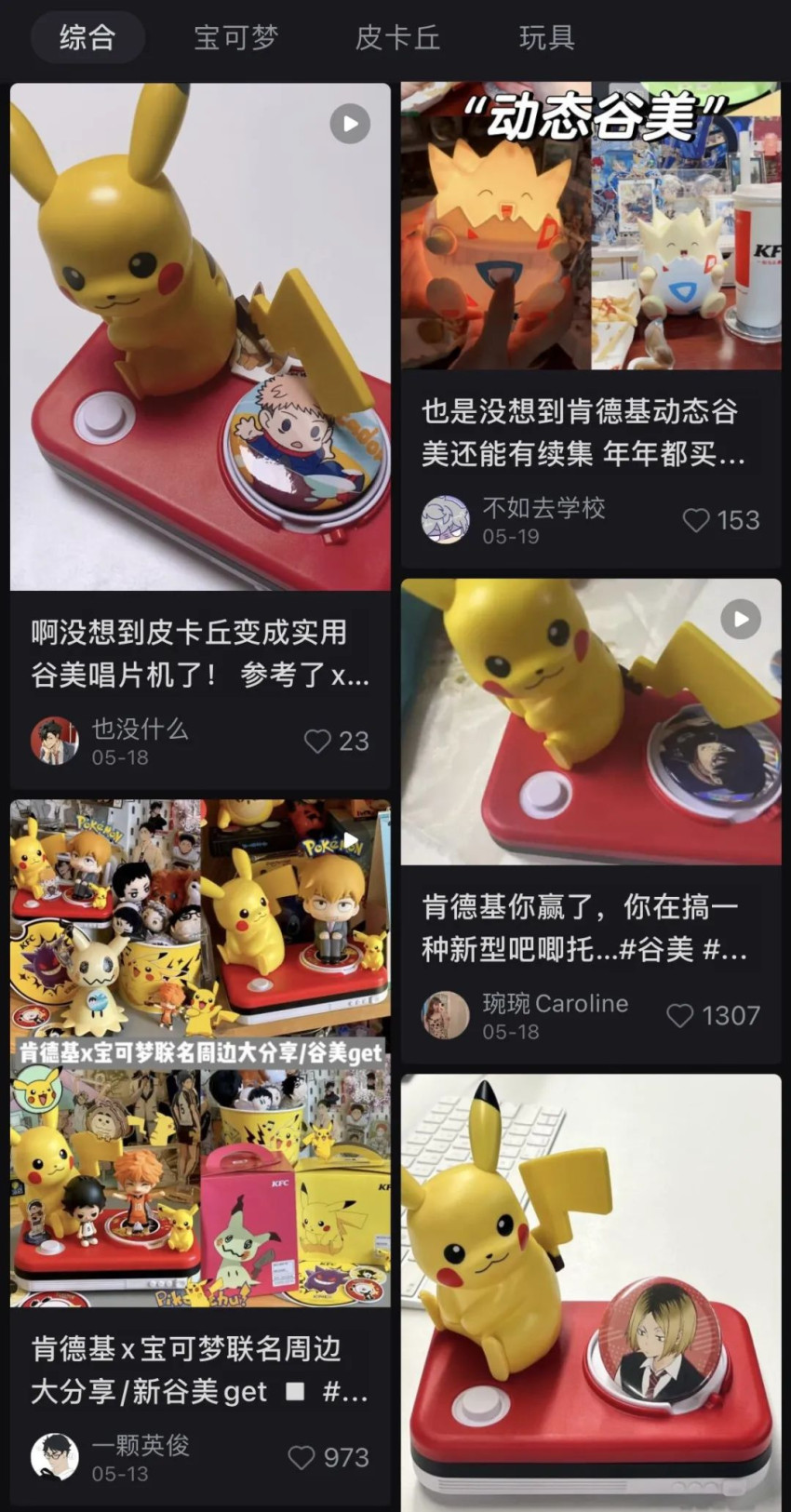Switch to the 宝可梦 tab
The image size is (791, 1512).
236,37
